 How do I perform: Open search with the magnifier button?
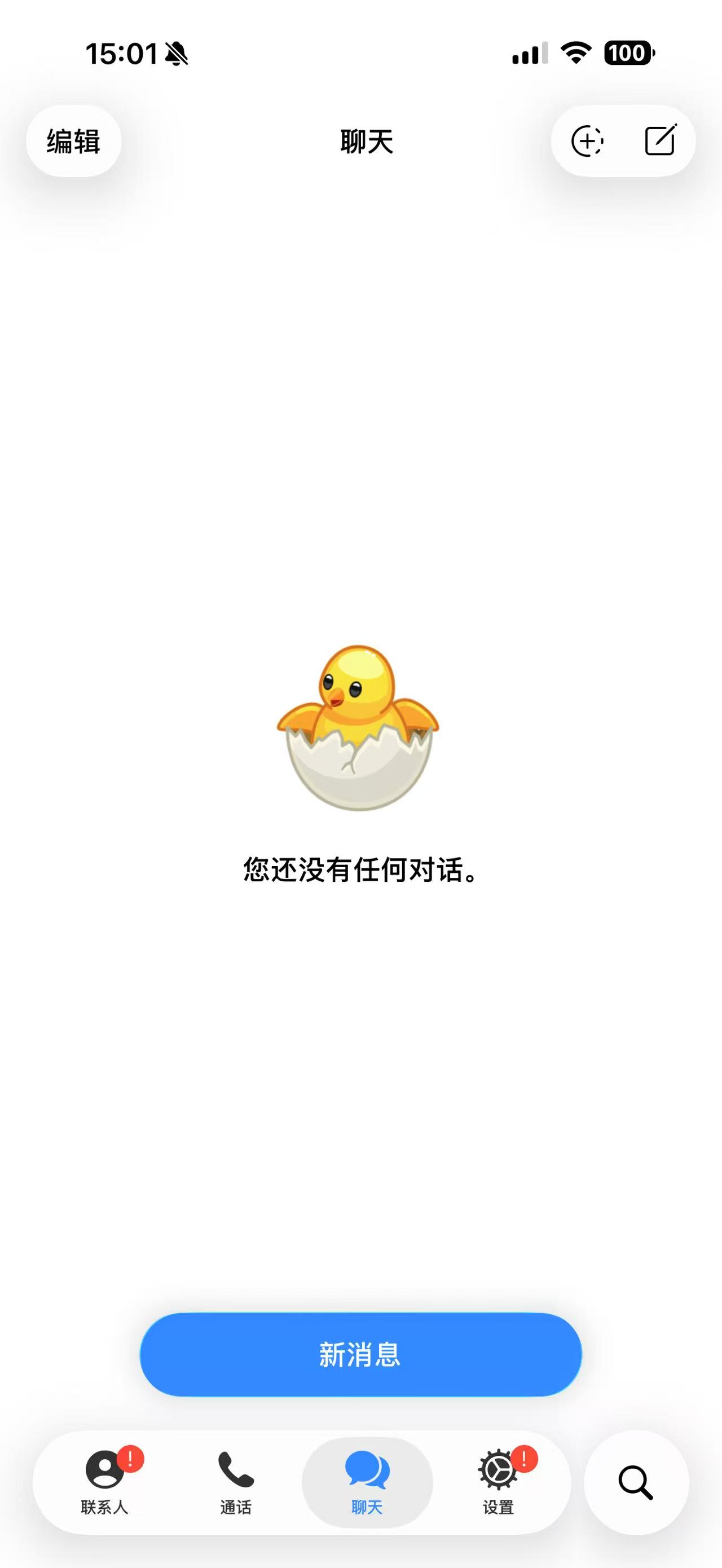tap(636, 1482)
